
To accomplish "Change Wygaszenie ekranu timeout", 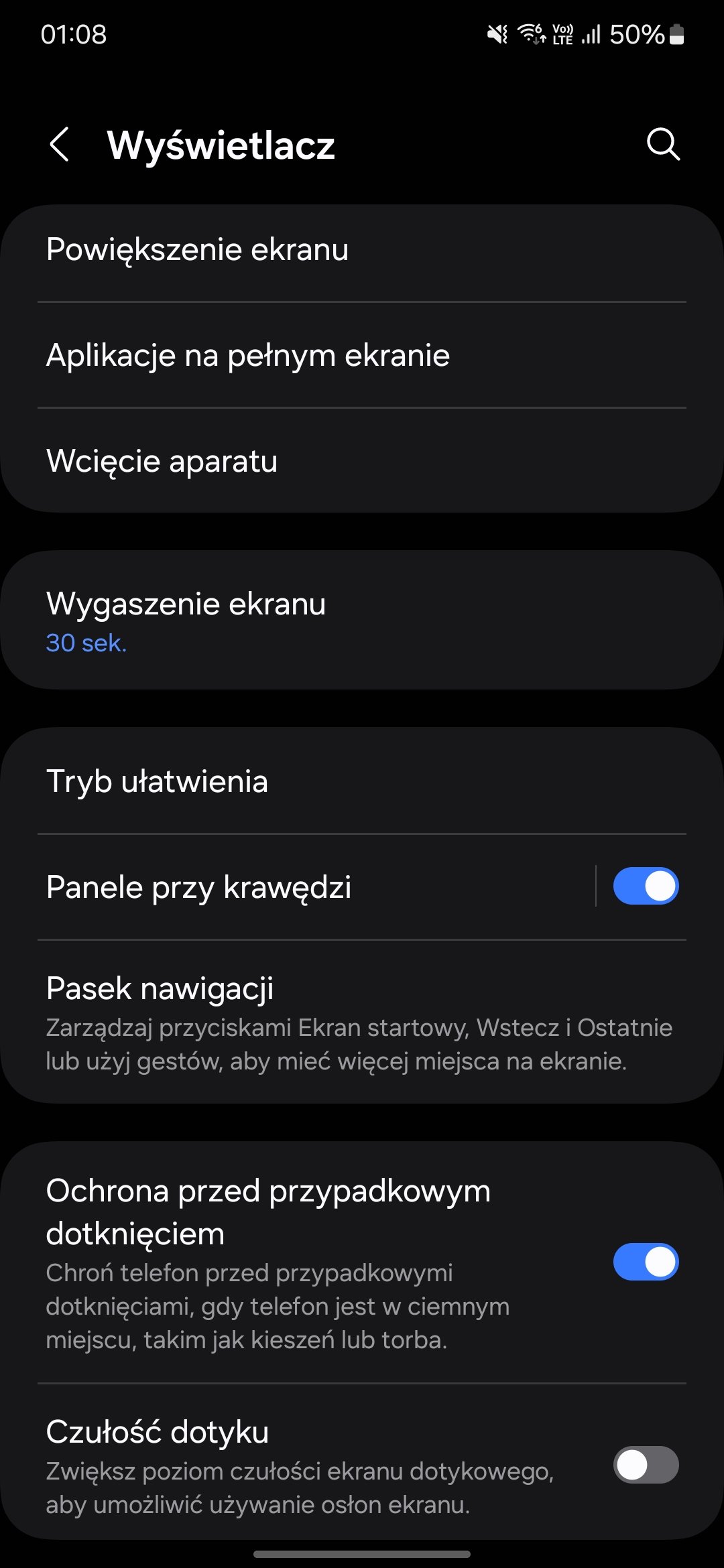I will pyautogui.click(x=362, y=620).
